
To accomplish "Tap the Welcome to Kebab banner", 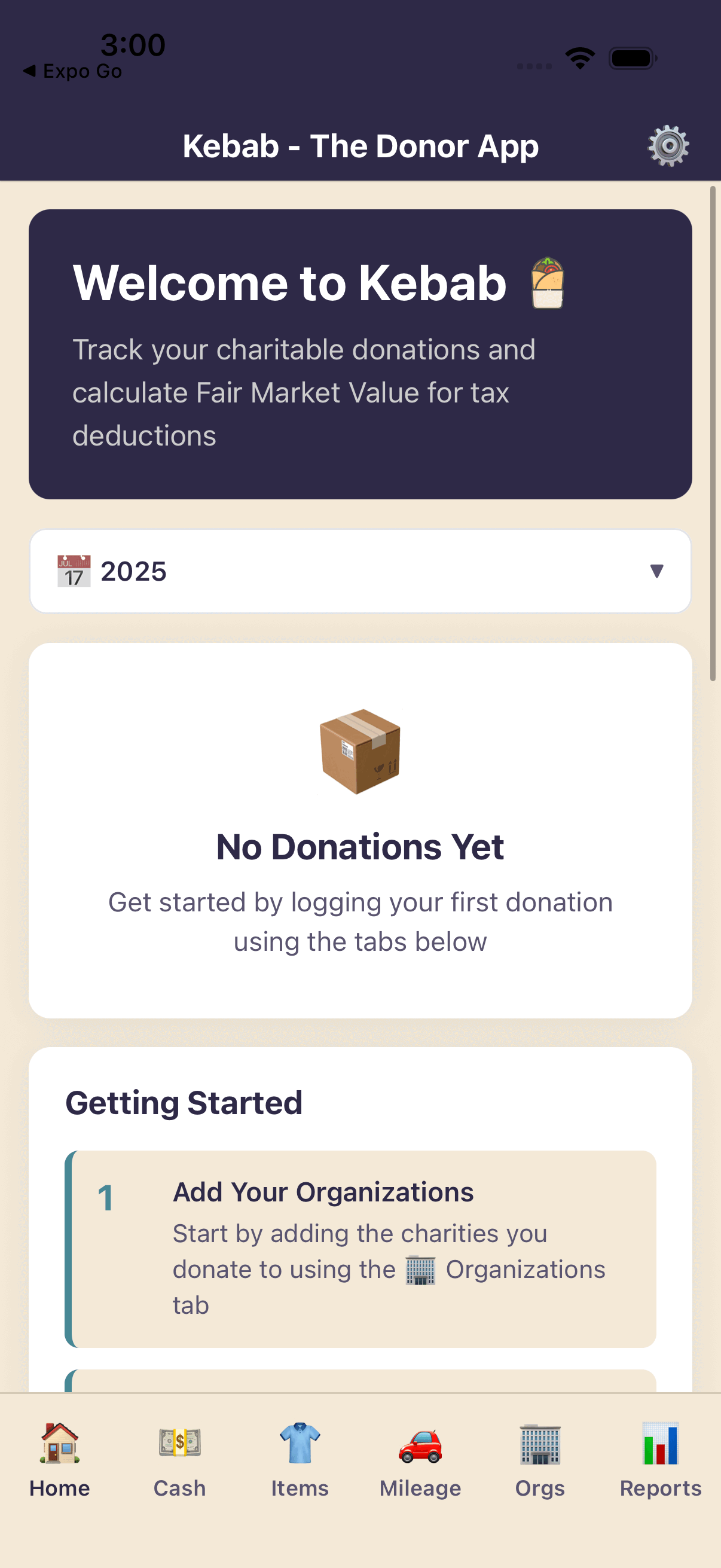I will point(360,353).
